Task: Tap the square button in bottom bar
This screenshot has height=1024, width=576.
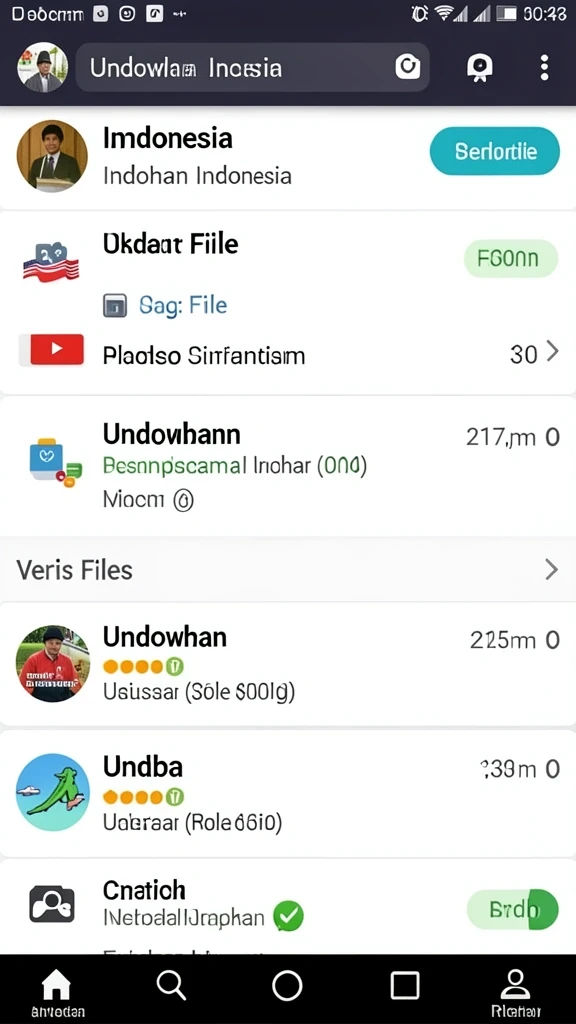Action: pyautogui.click(x=404, y=985)
